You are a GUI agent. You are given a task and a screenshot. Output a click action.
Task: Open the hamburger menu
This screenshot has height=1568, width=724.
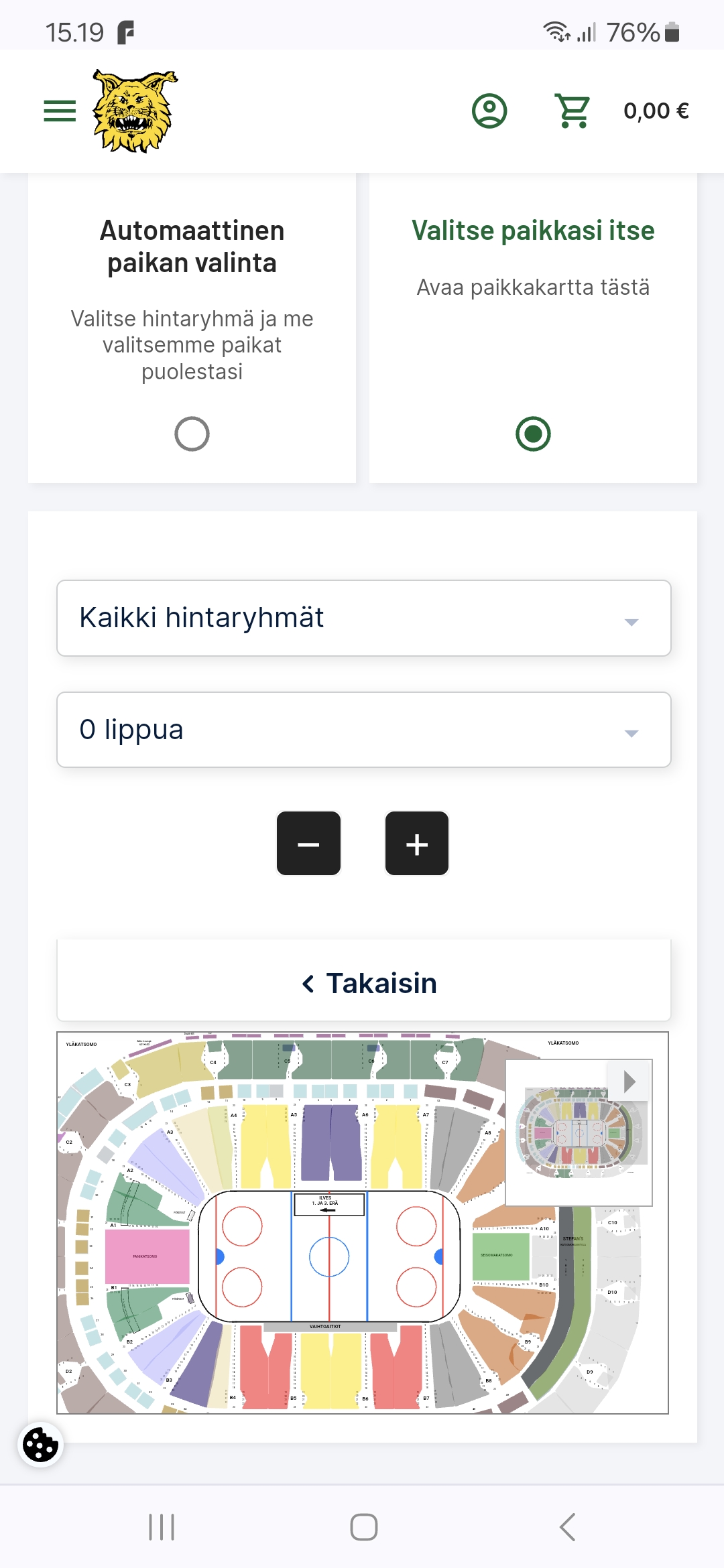[x=60, y=111]
